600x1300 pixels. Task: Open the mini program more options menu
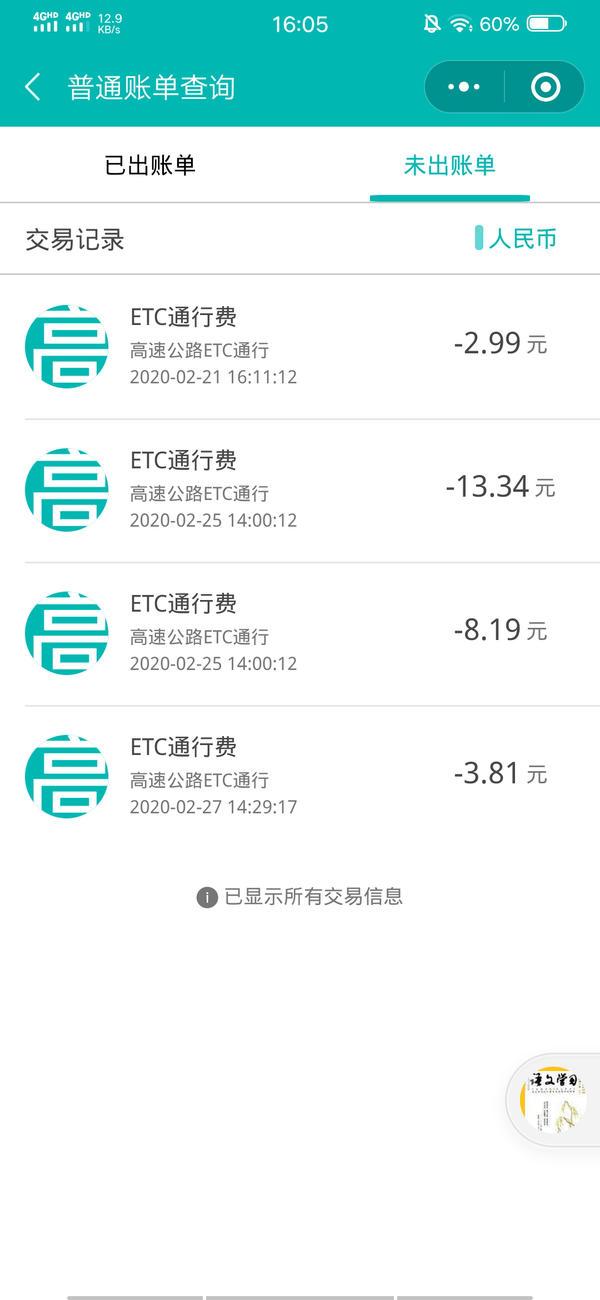point(464,87)
